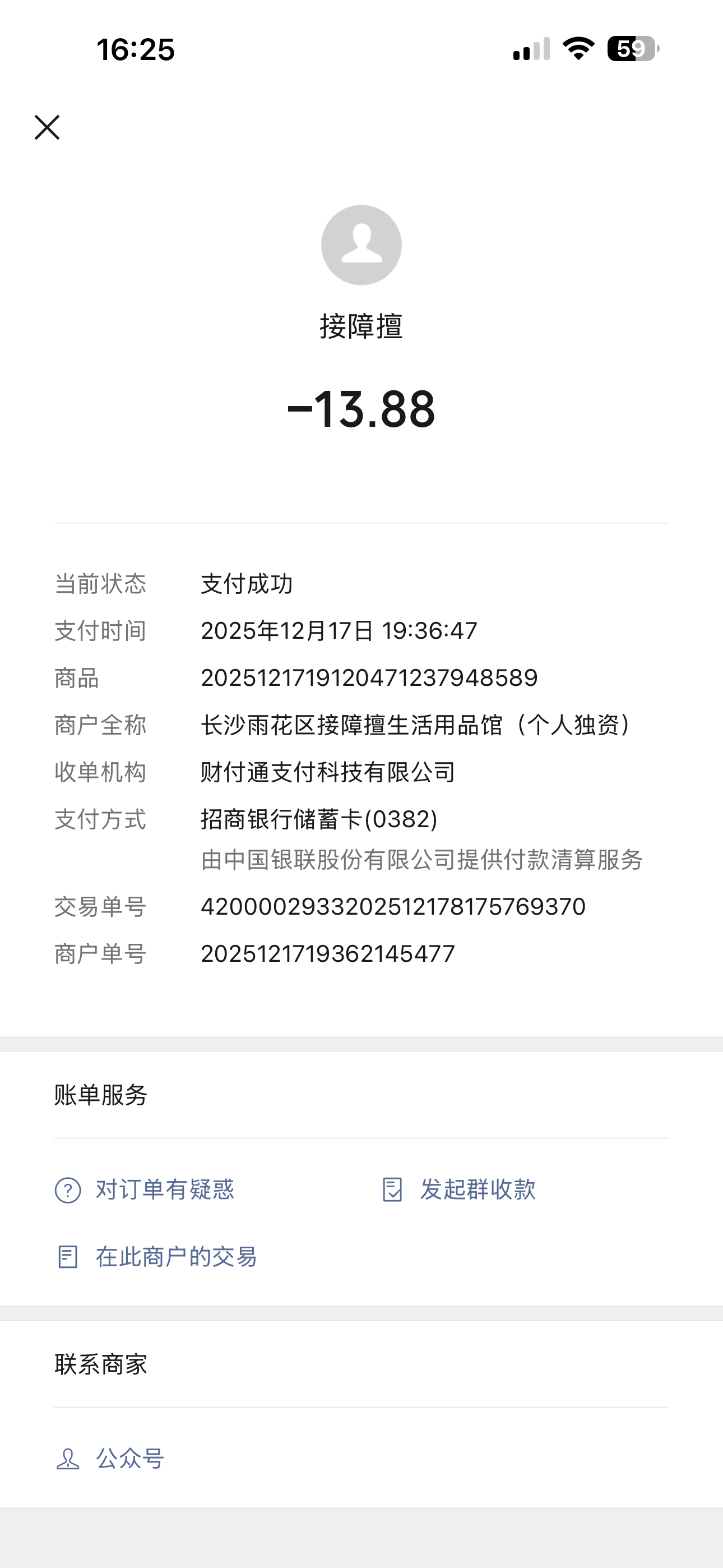Open merchant 接障擅 avatar

(x=361, y=245)
